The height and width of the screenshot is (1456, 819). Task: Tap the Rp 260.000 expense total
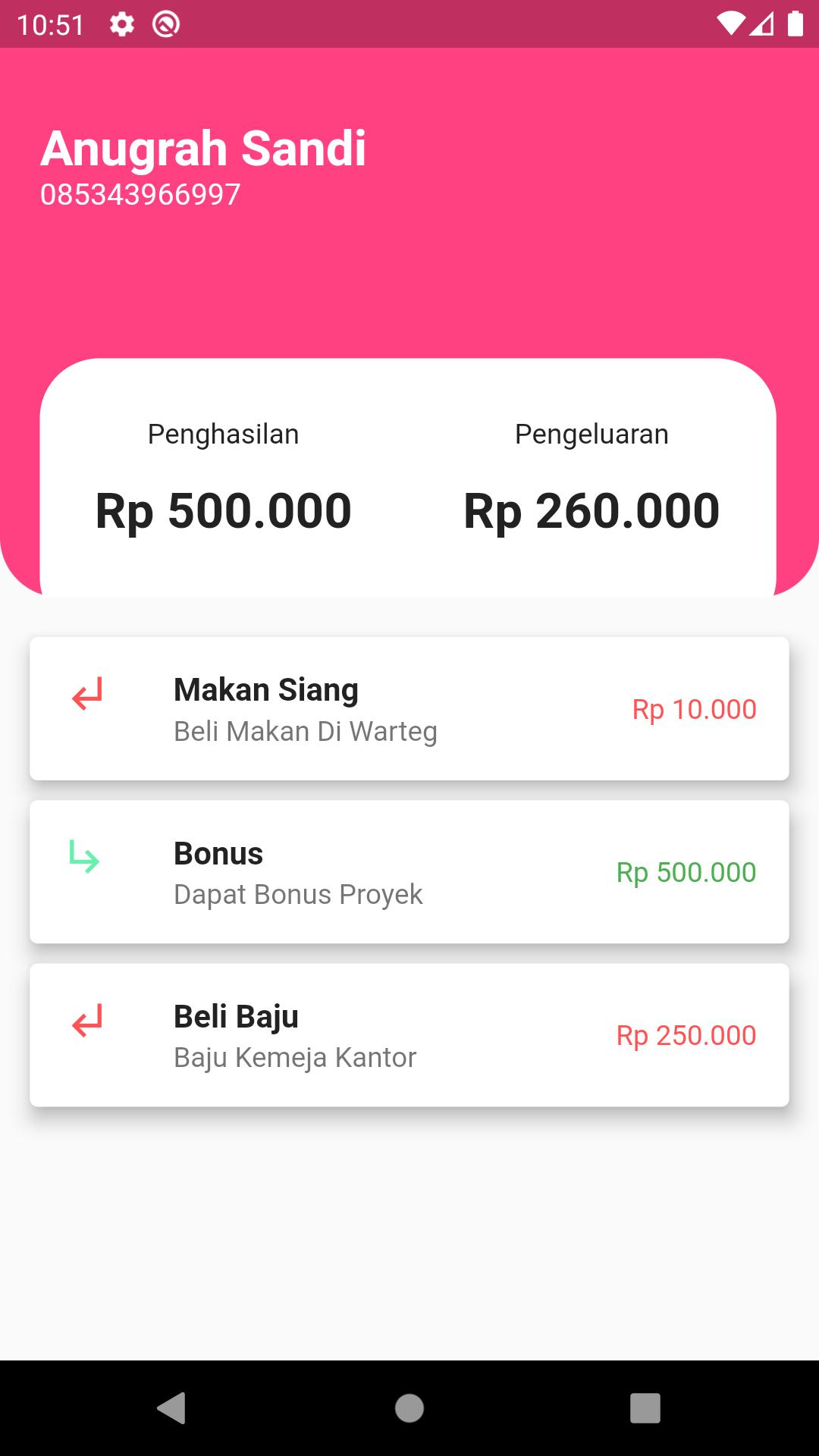(591, 511)
